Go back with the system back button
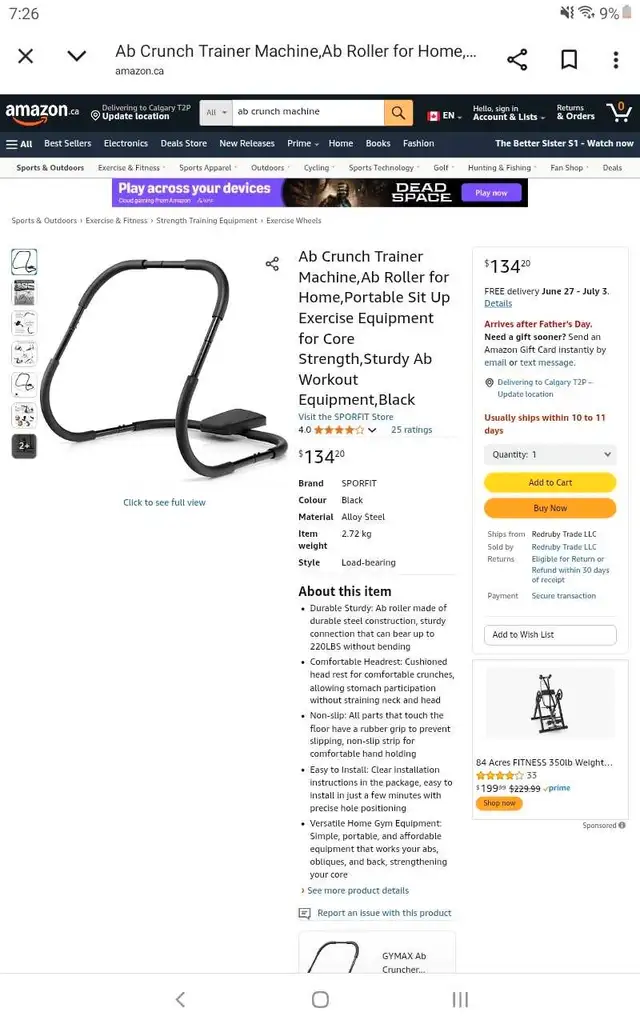Screen dimensions: 640x1024 (181, 999)
